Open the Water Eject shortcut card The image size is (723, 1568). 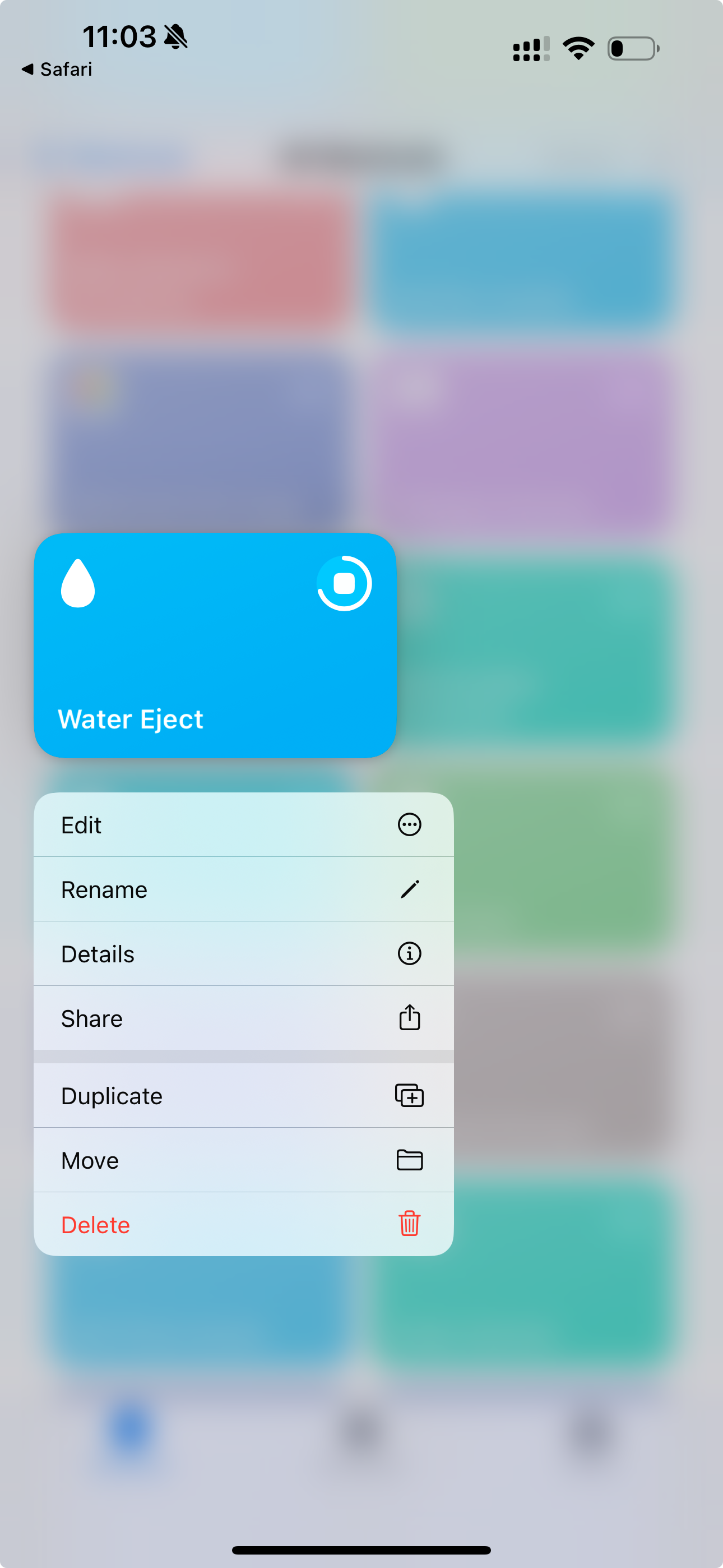click(x=183, y=670)
